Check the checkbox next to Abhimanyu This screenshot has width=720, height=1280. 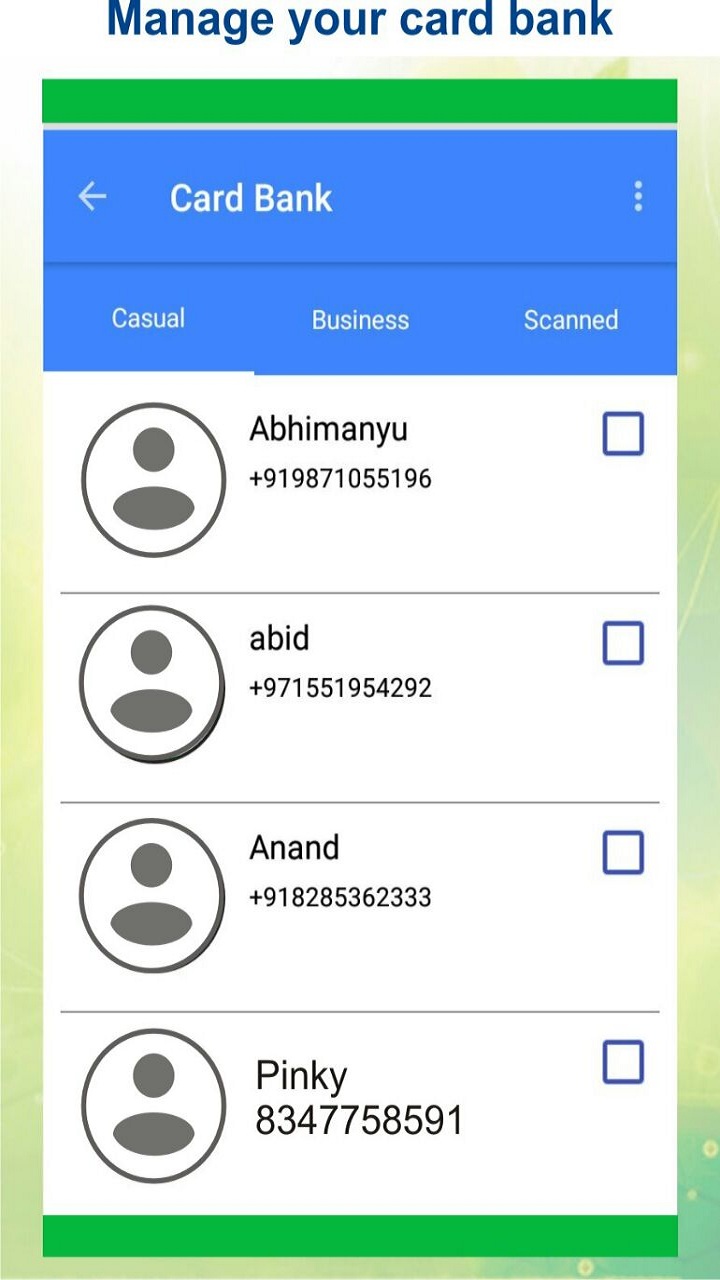[x=622, y=433]
